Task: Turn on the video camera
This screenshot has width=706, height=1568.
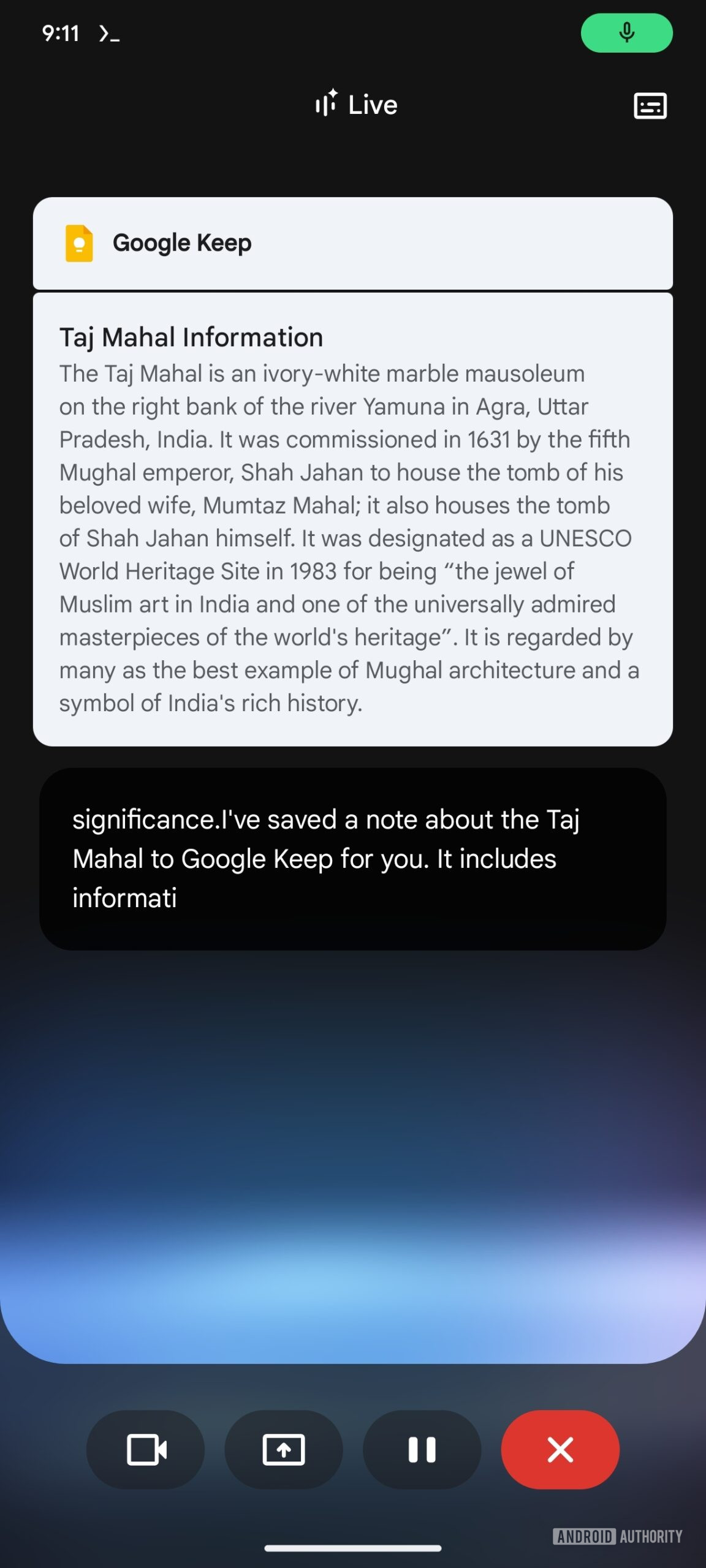Action: point(146,1449)
